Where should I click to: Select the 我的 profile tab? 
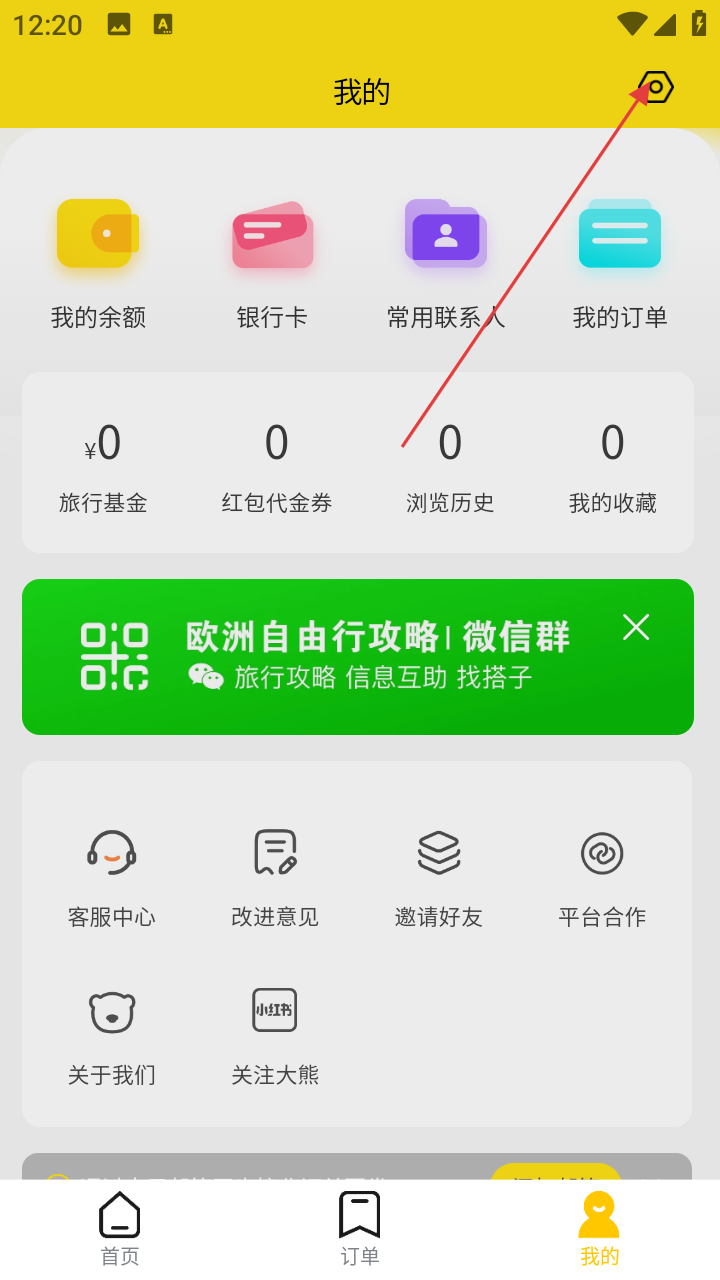tap(600, 1228)
